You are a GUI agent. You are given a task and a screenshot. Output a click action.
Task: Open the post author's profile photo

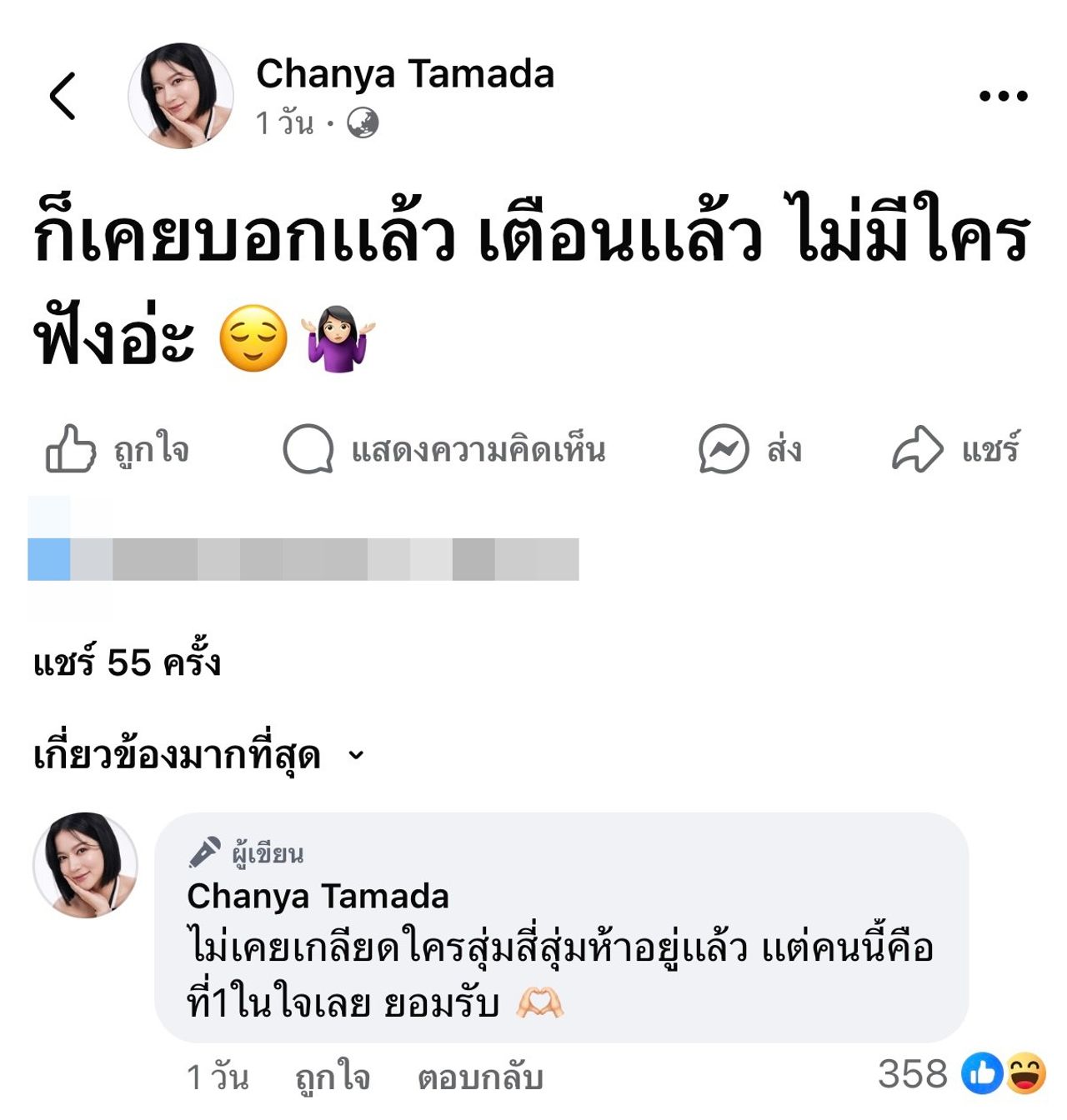[181, 96]
